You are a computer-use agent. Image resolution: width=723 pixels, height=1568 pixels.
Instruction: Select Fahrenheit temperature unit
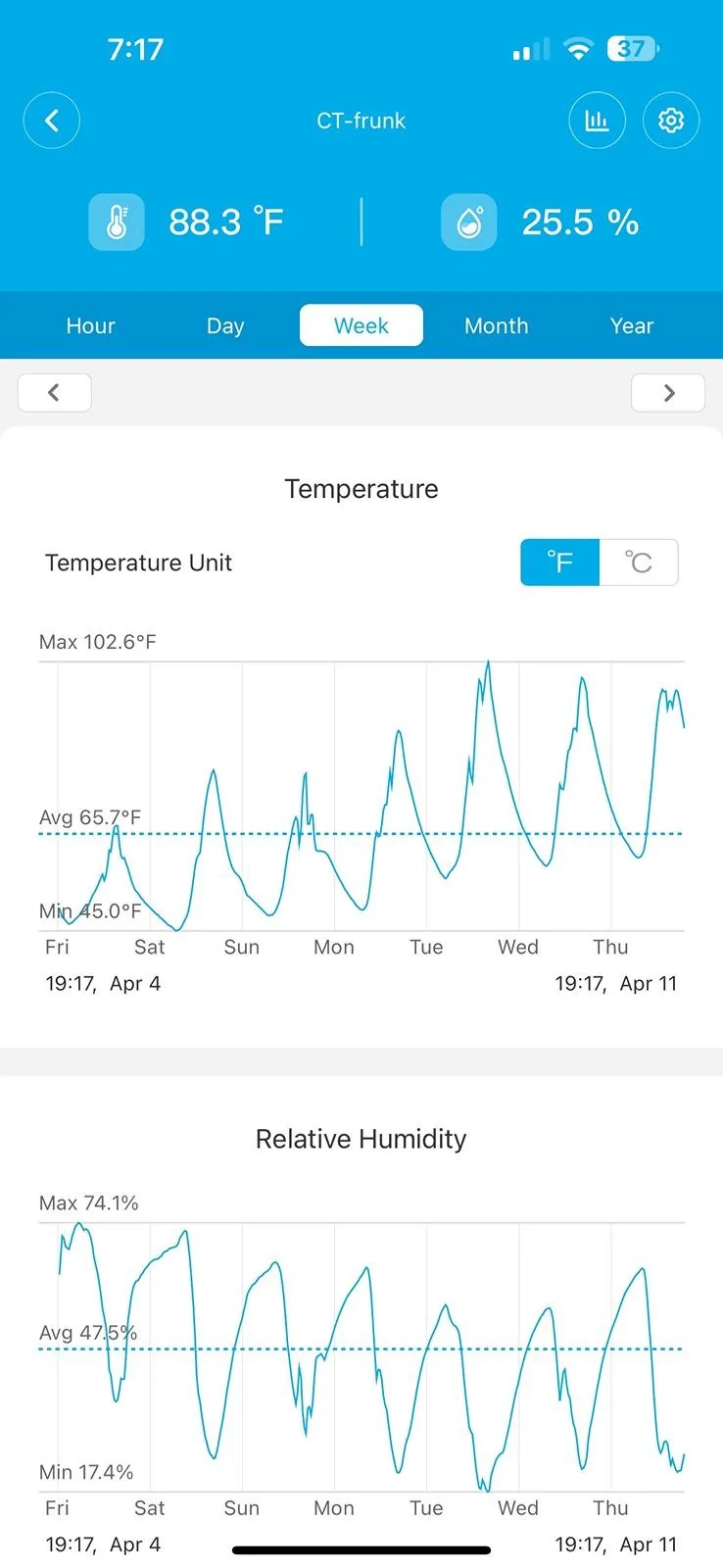[559, 563]
